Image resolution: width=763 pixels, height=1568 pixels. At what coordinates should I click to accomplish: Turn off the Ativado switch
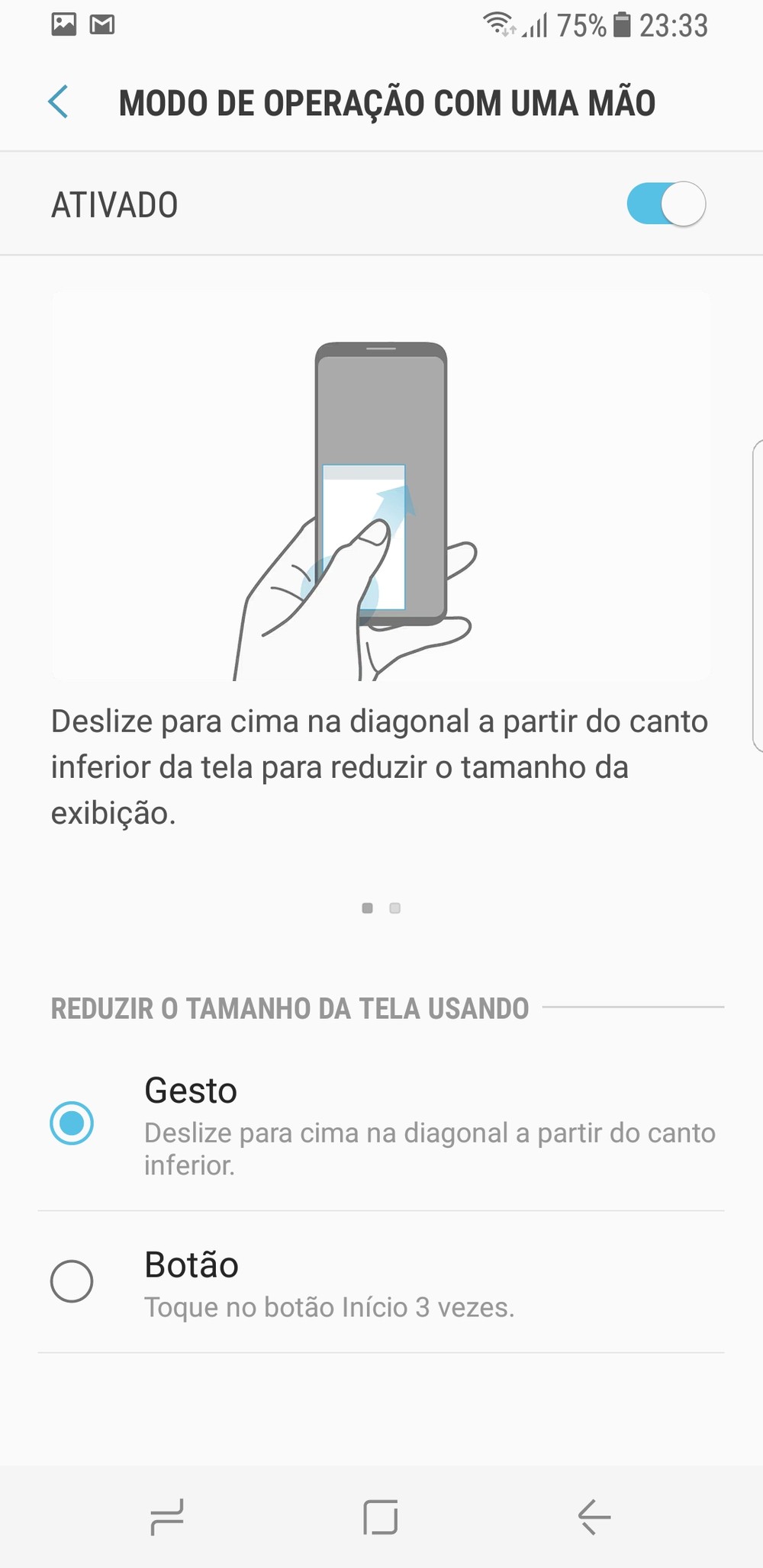tap(665, 204)
